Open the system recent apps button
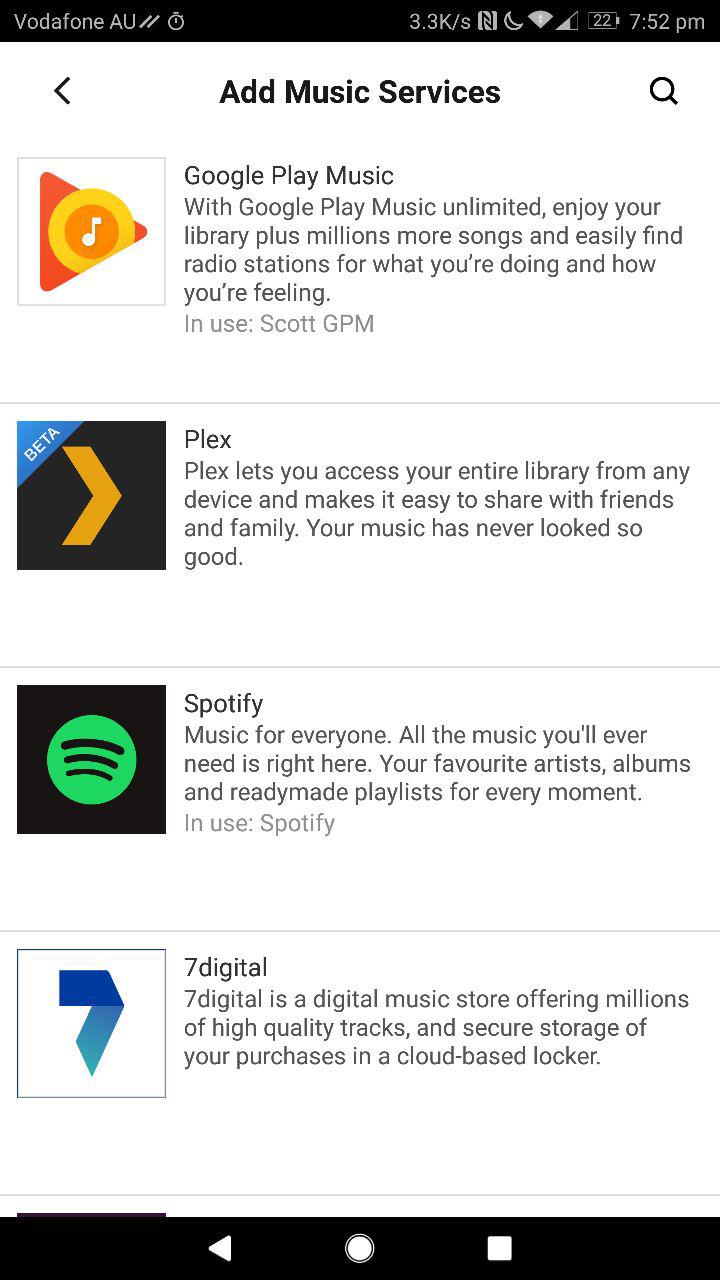Image resolution: width=720 pixels, height=1280 pixels. tap(499, 1248)
